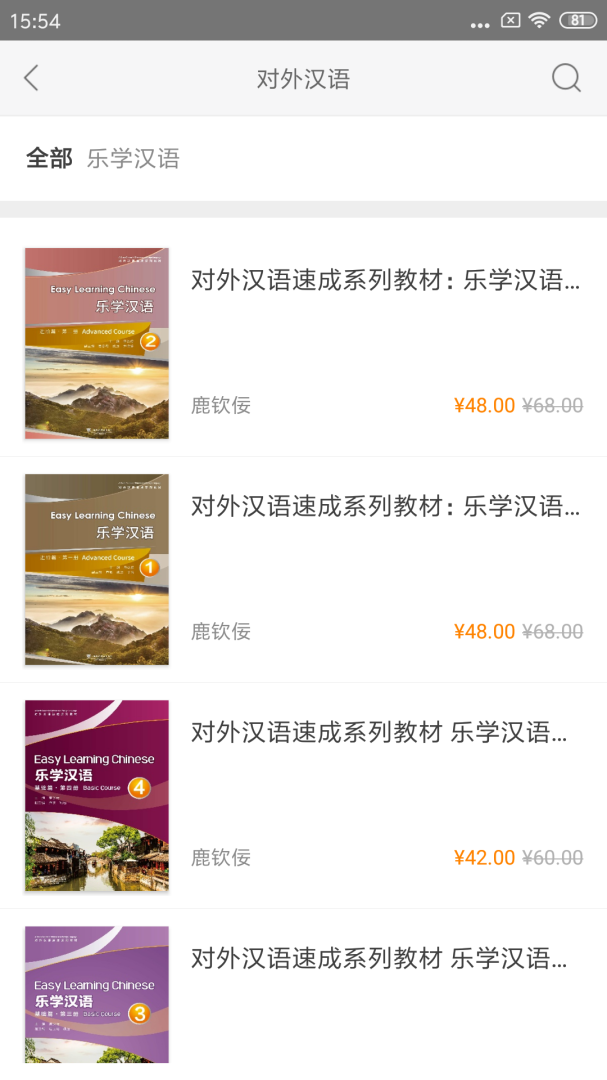Viewport: 607px width, 1080px height.
Task: Open the Advanced Course book 1 listing
Action: coord(385,507)
